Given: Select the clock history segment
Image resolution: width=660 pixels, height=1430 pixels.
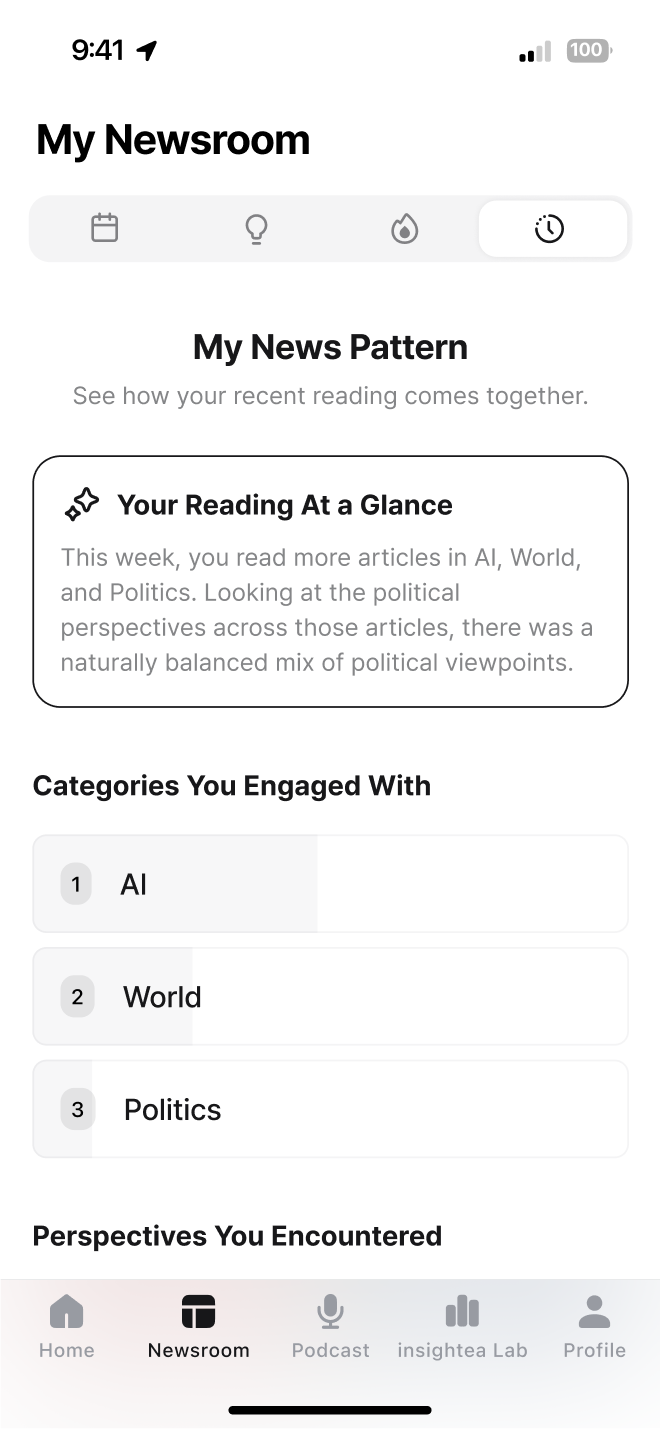Looking at the screenshot, I should pyautogui.click(x=552, y=229).
